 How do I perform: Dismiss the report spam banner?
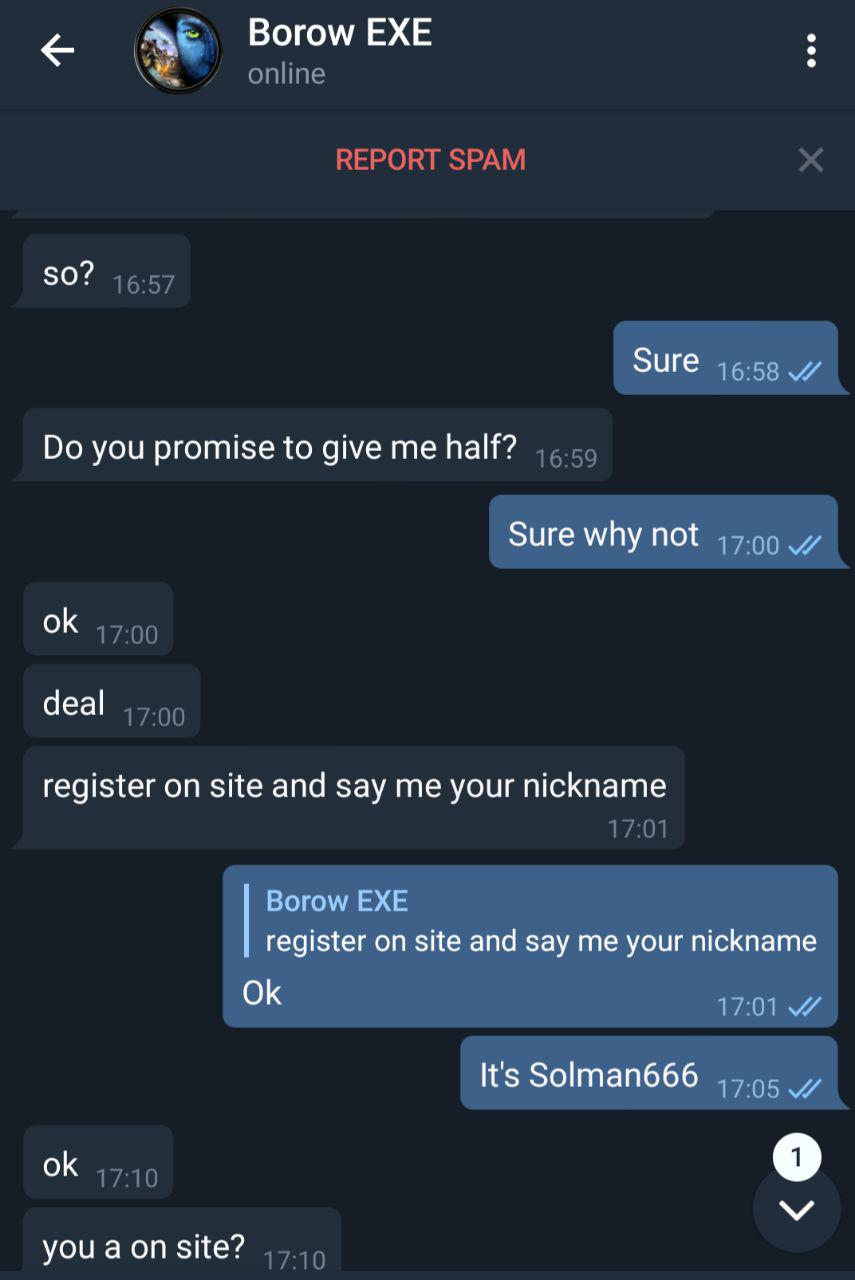[x=810, y=160]
